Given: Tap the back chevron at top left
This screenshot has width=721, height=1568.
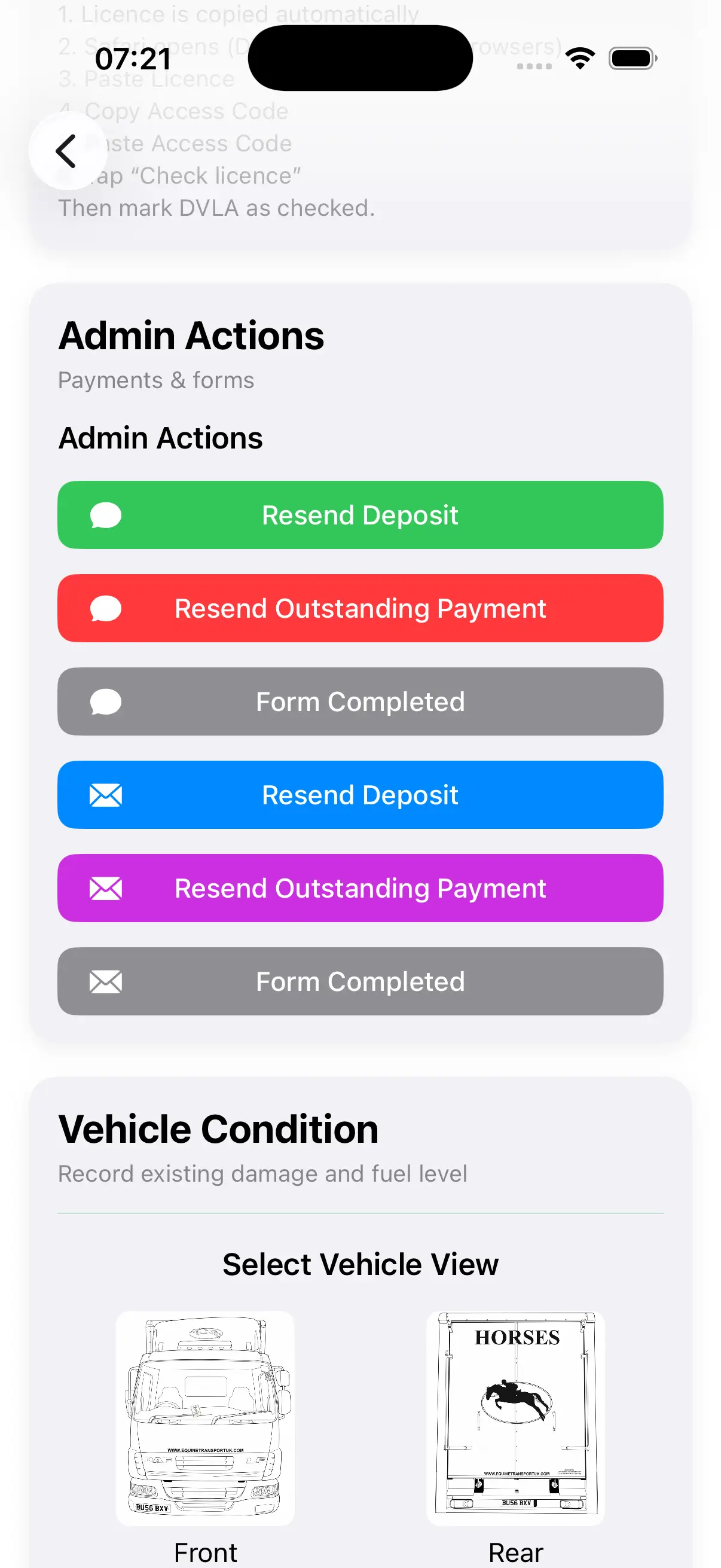Looking at the screenshot, I should tap(67, 151).
